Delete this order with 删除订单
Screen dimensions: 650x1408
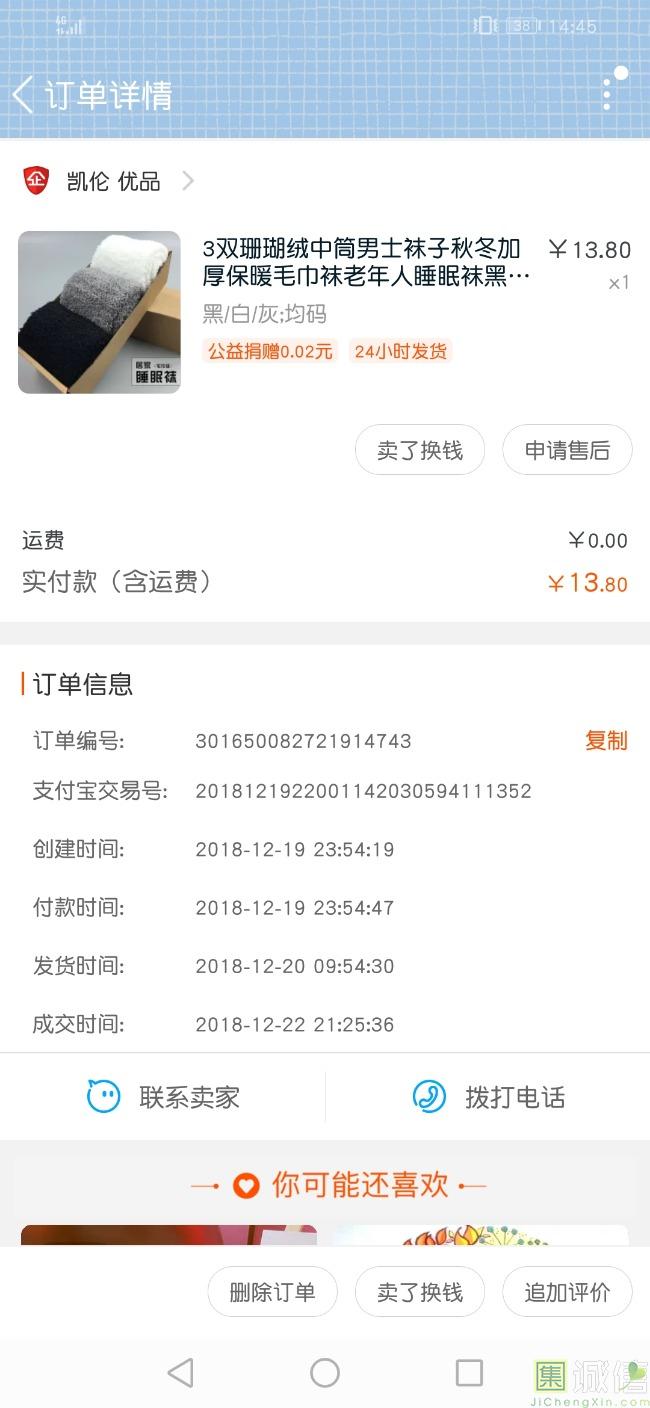coord(272,1292)
